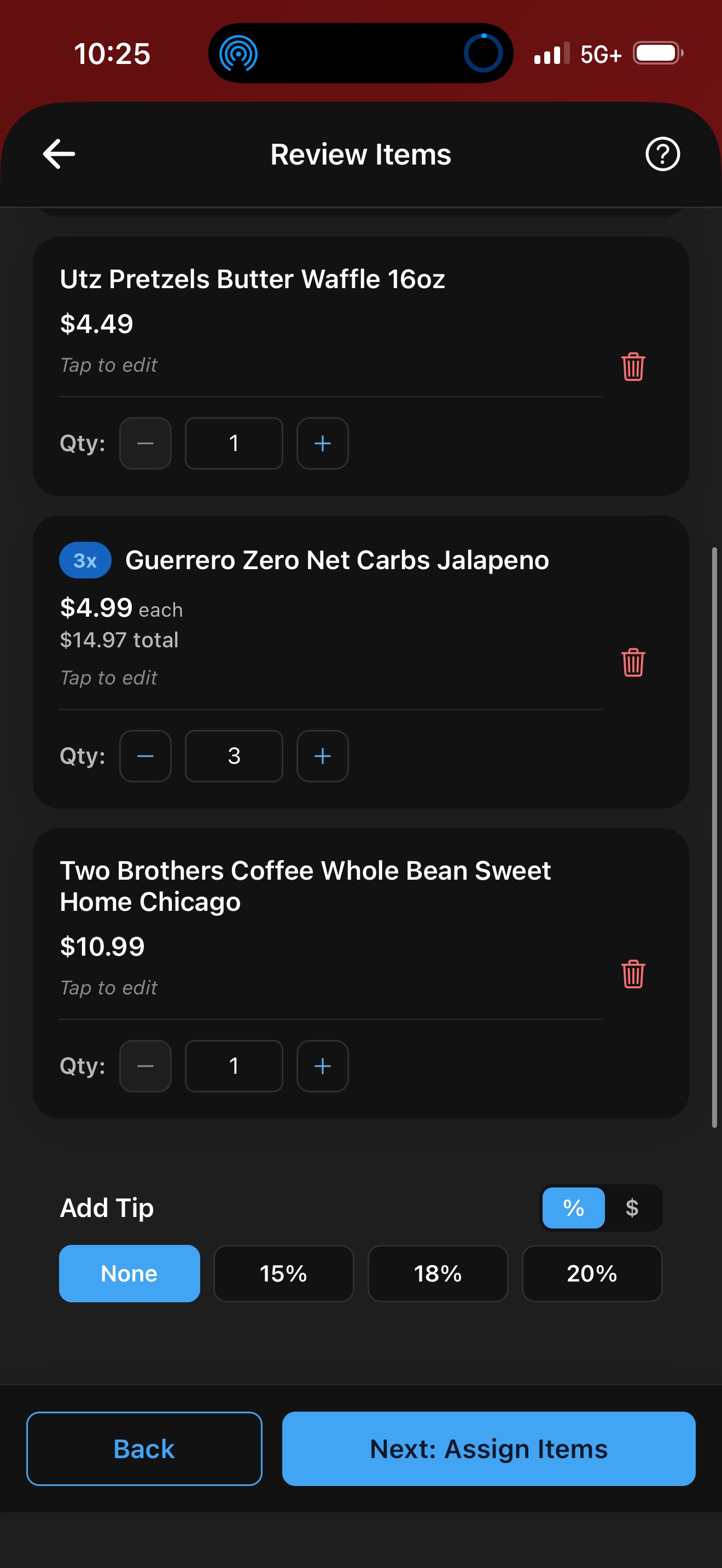Decrease quantity of Guerrero jalapeno wraps
722x1568 pixels.
pyautogui.click(x=145, y=756)
